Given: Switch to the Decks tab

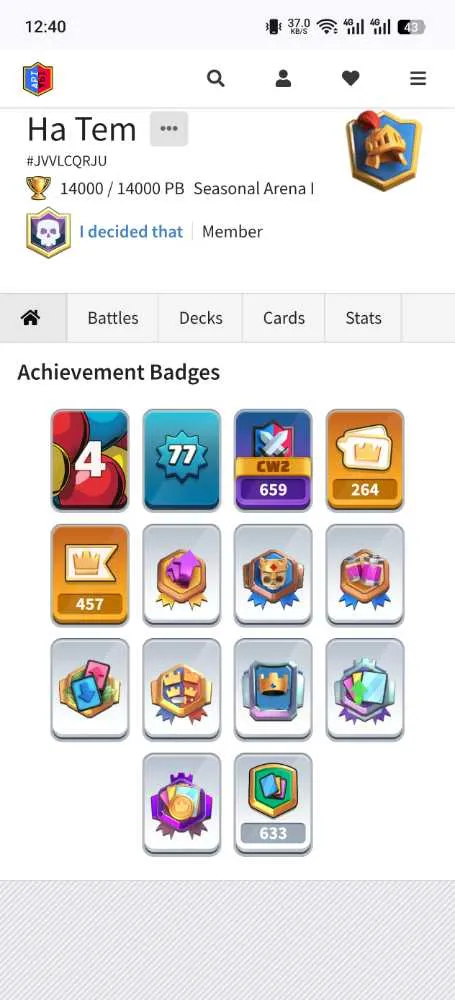Looking at the screenshot, I should (x=200, y=318).
